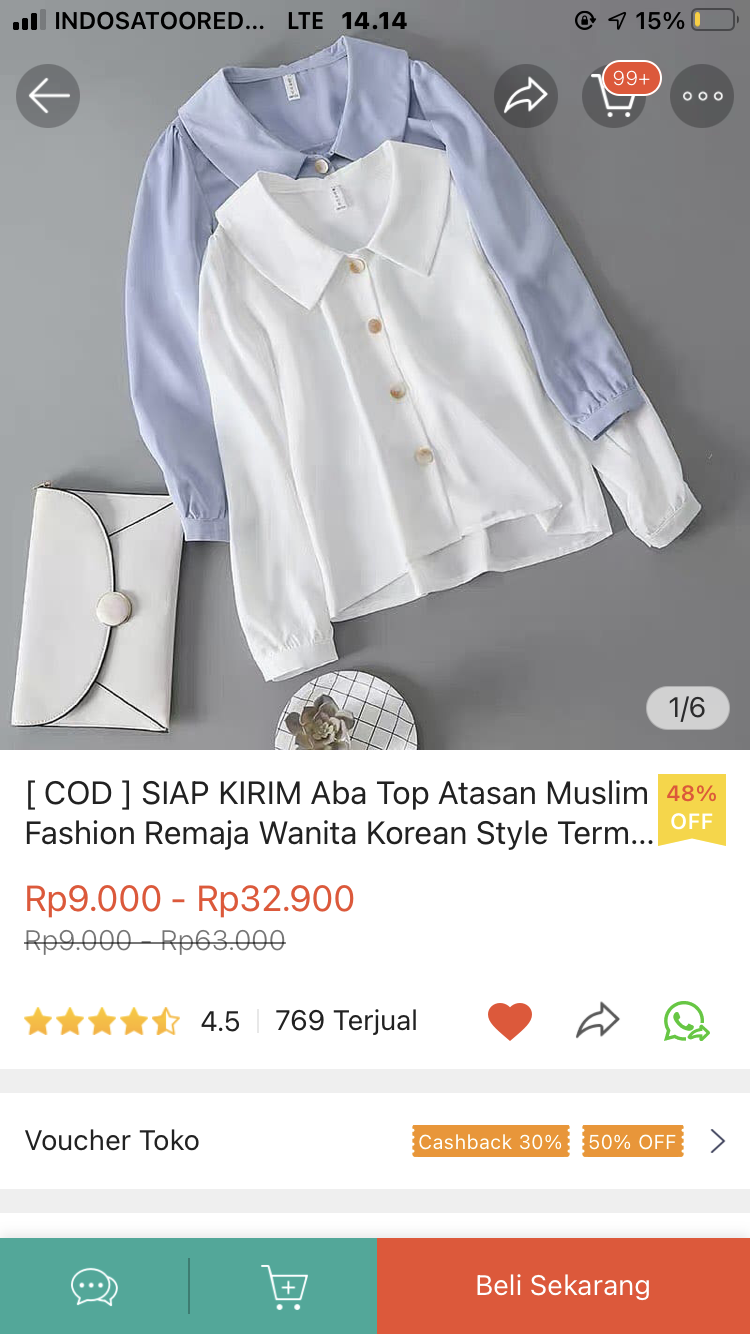Screen dimensions: 750x1334
Task: Share product using the arrow next to the heart
Action: (x=597, y=1020)
